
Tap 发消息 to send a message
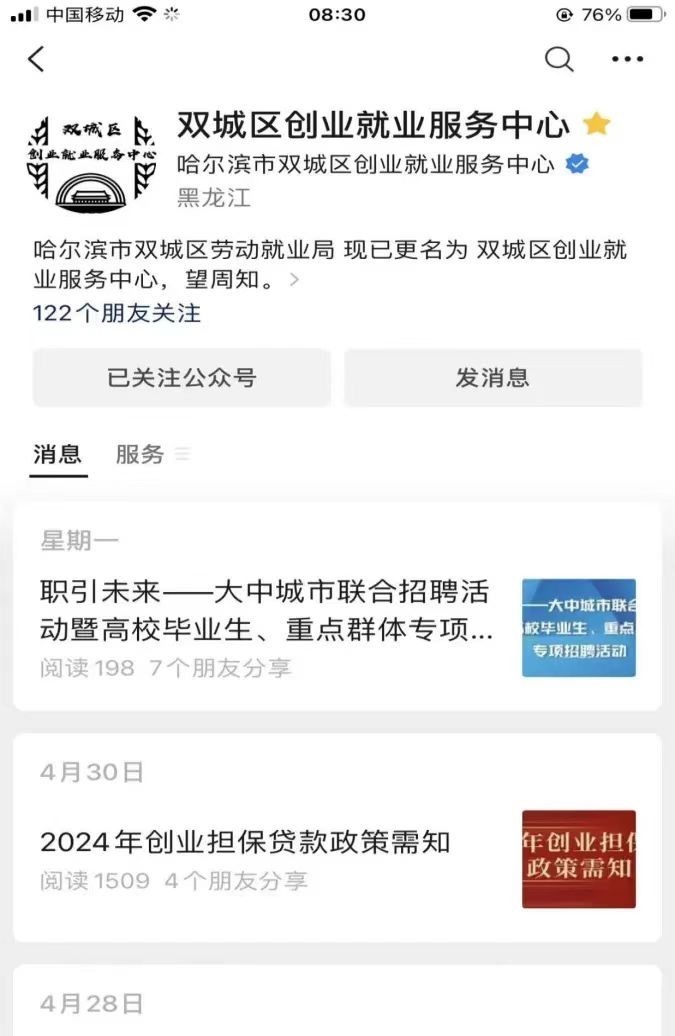(x=493, y=378)
